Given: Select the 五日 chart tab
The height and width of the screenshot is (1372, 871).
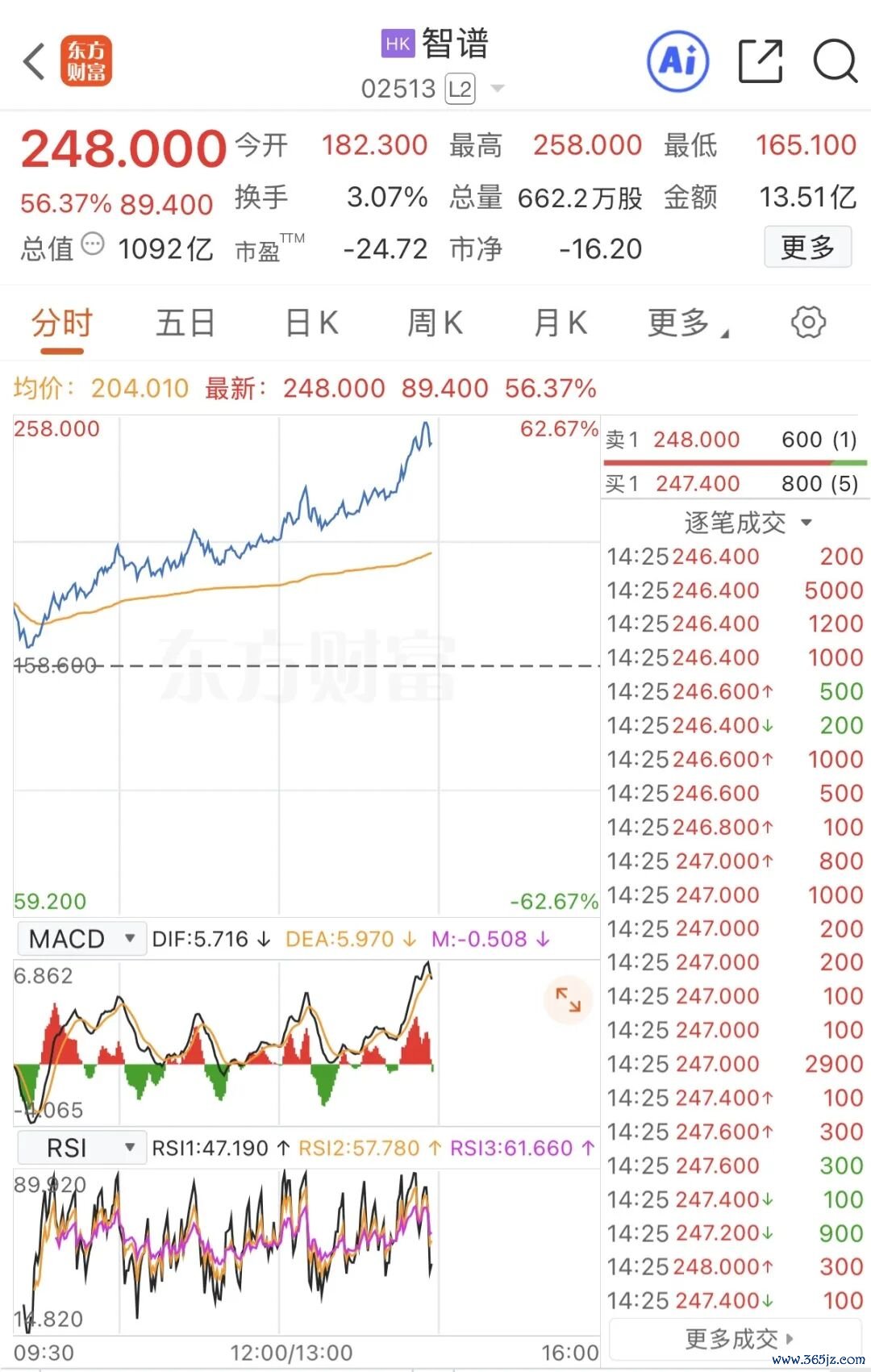Looking at the screenshot, I should pyautogui.click(x=185, y=323).
